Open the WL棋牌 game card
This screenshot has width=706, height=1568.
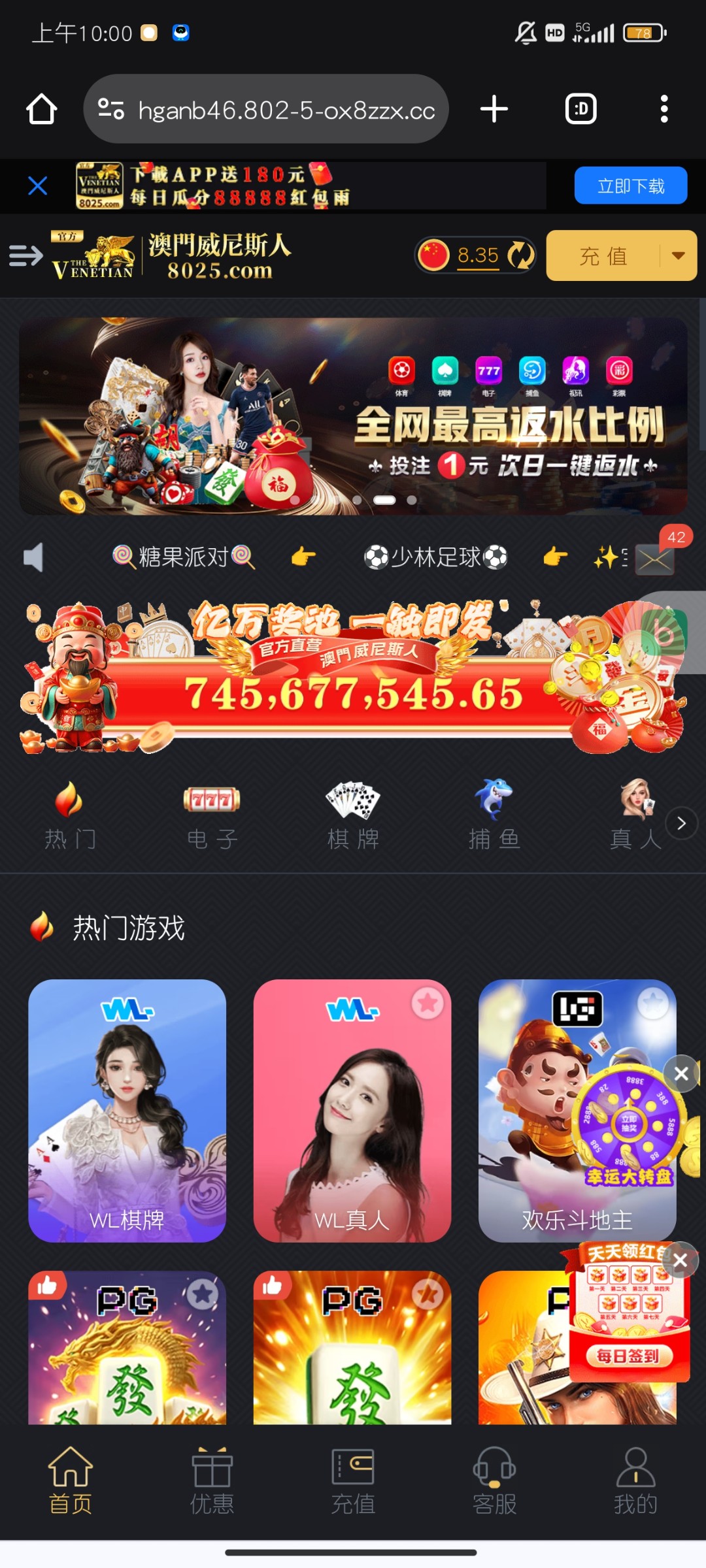[127, 1111]
